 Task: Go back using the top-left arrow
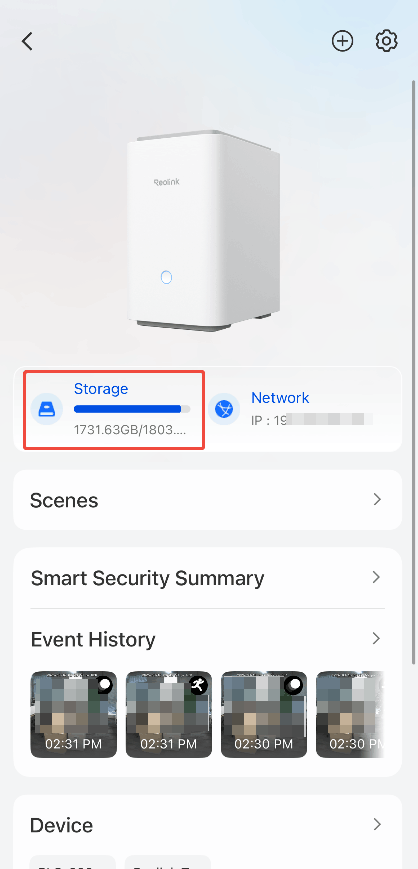pos(27,41)
